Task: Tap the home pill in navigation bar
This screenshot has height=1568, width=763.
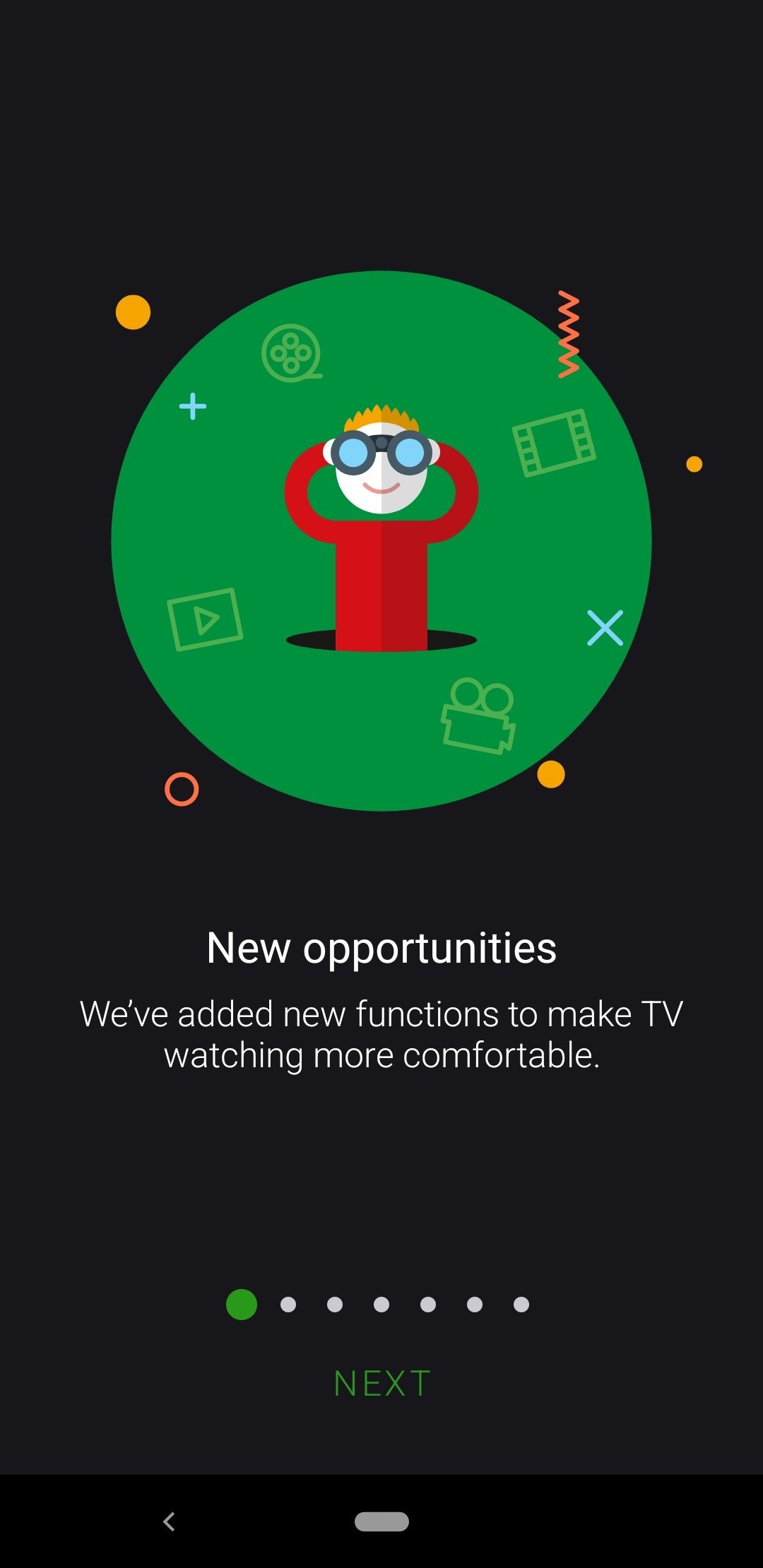Action: 381,1521
